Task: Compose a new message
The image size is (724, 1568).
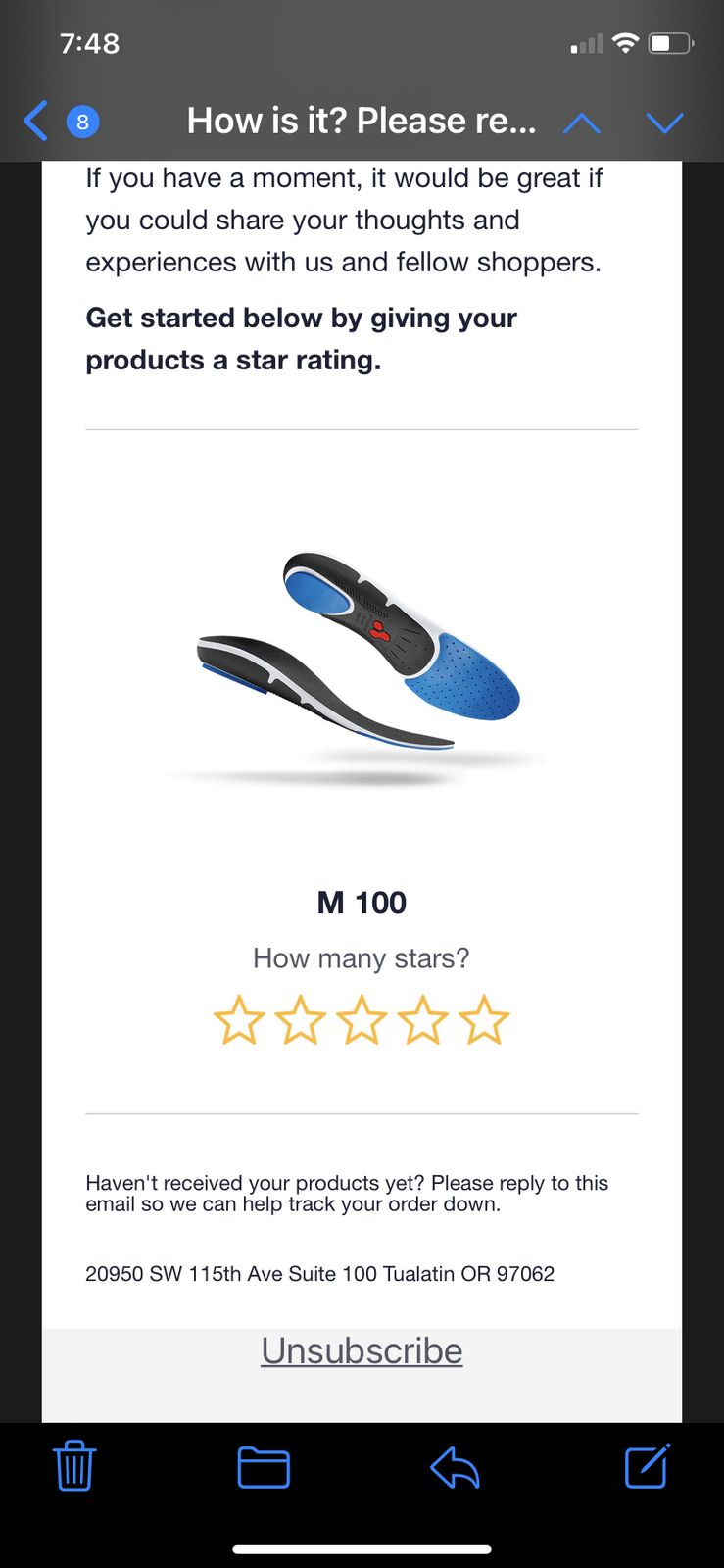Action: (648, 1466)
